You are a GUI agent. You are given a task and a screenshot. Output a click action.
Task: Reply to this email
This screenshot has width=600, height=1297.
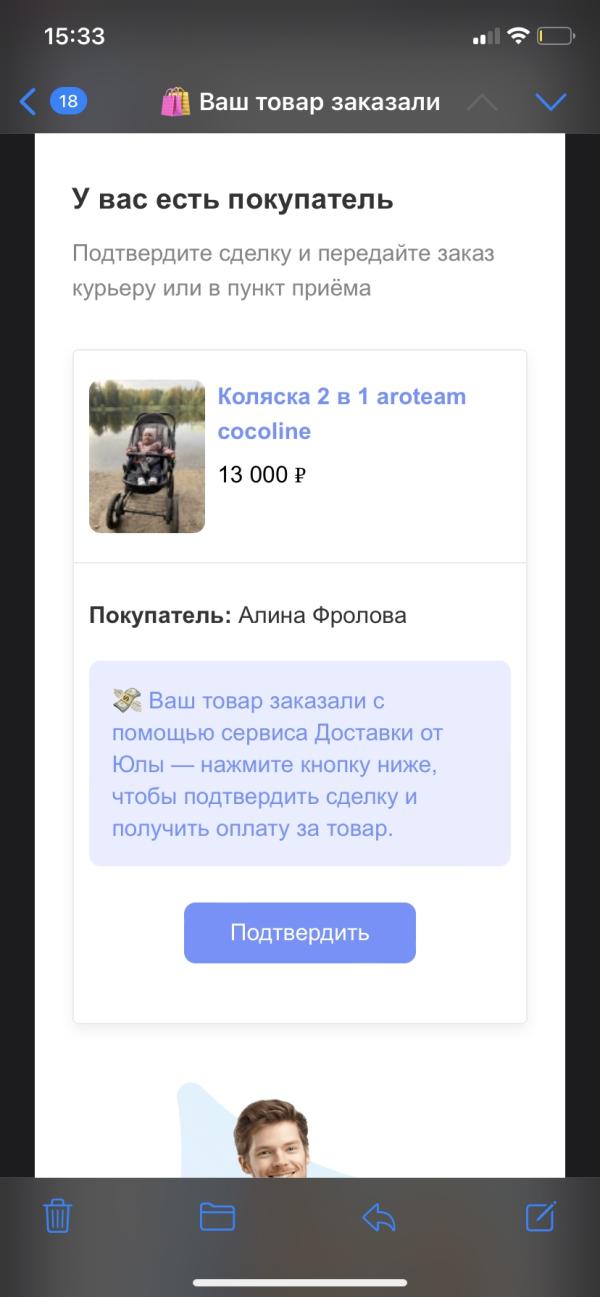point(379,1216)
